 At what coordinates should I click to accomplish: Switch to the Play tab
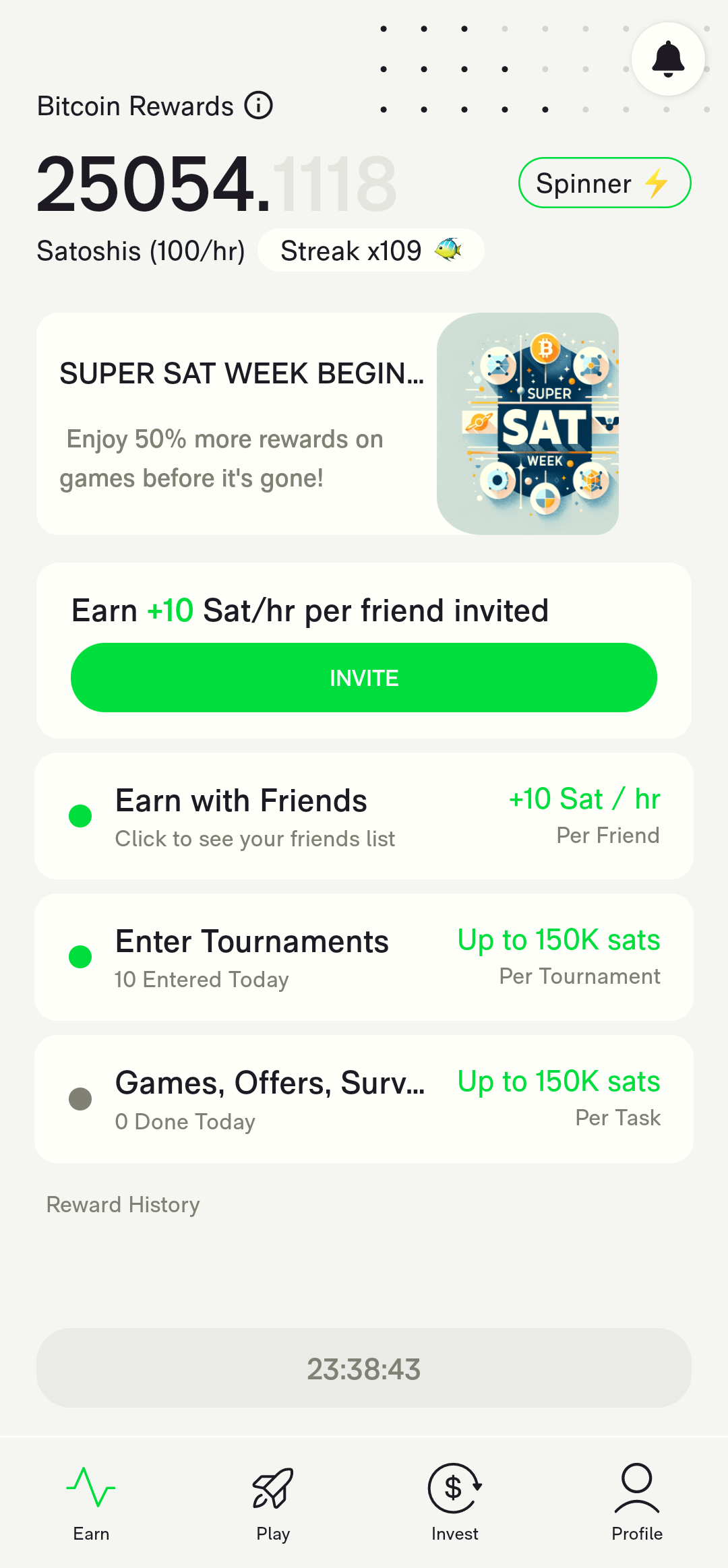pos(273,1503)
